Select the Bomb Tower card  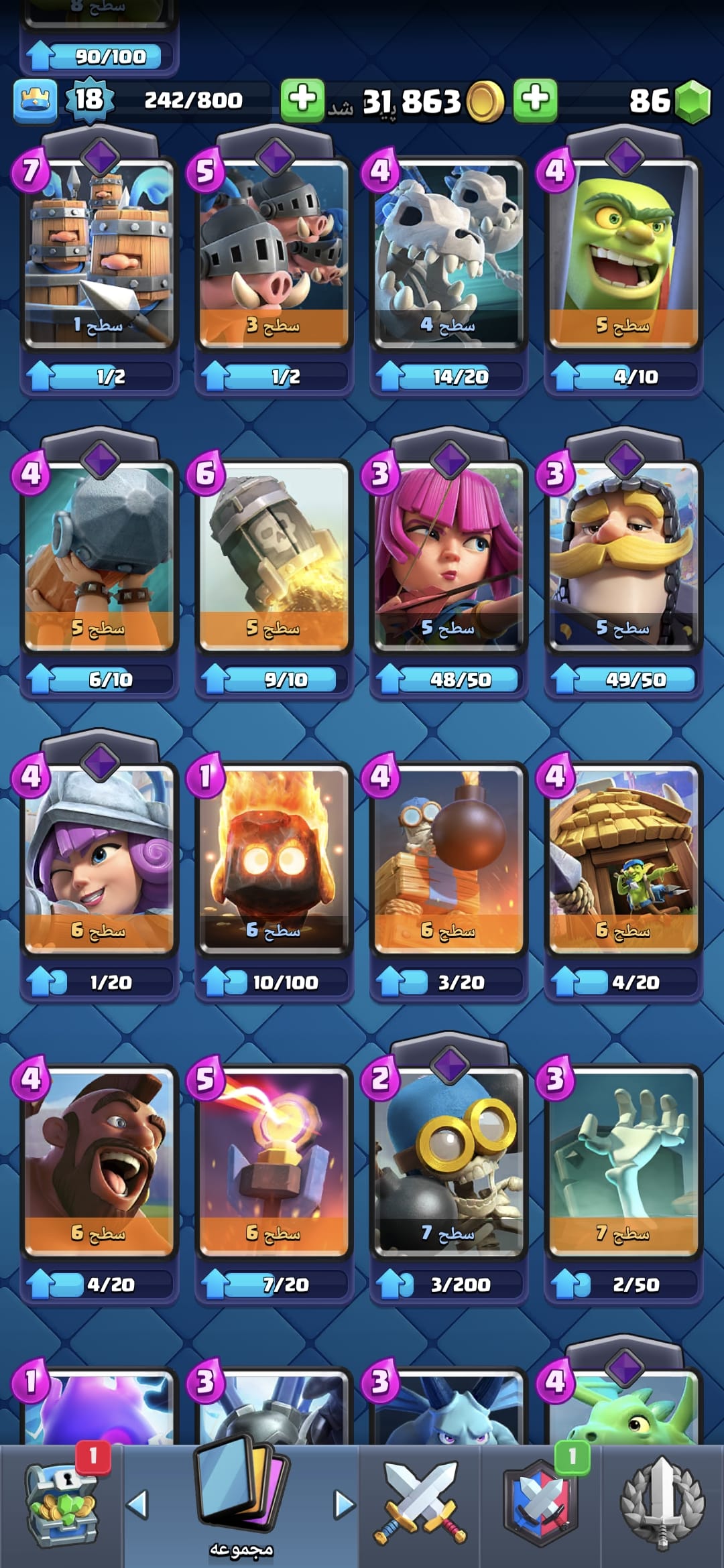pos(448,858)
